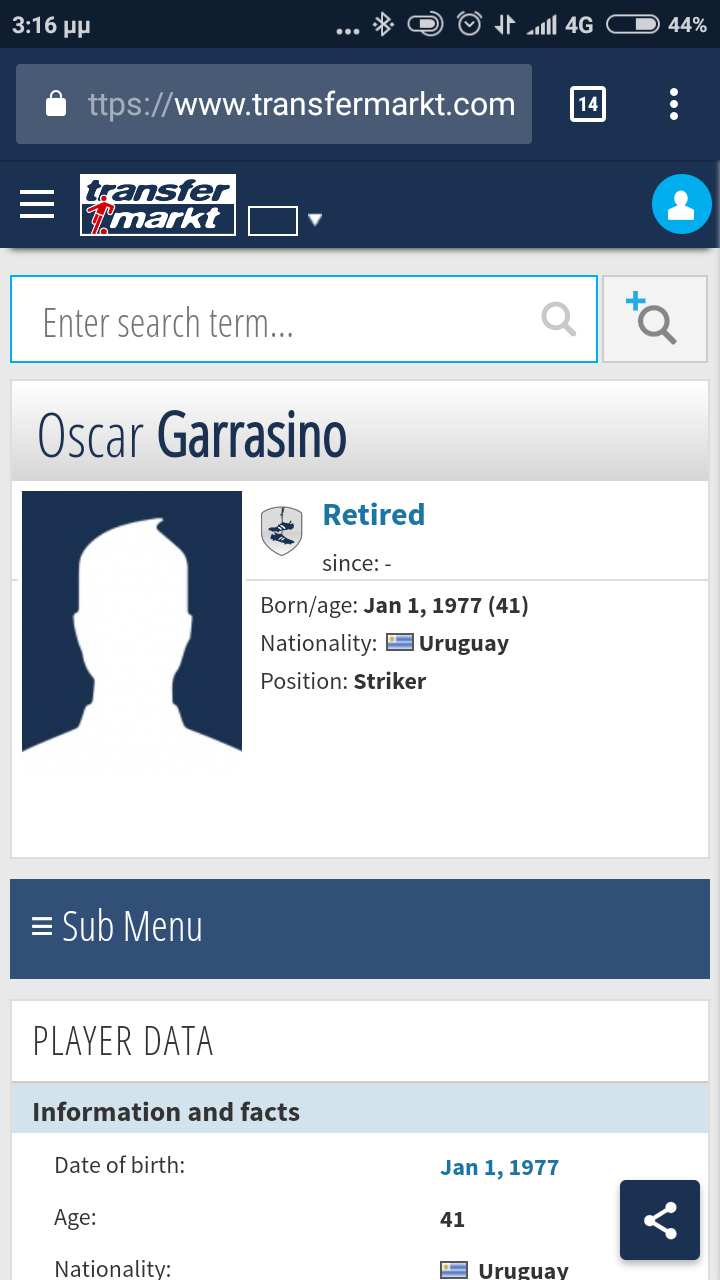Screen dimensions: 720x1280
Task: Share this player page
Action: click(660, 1220)
